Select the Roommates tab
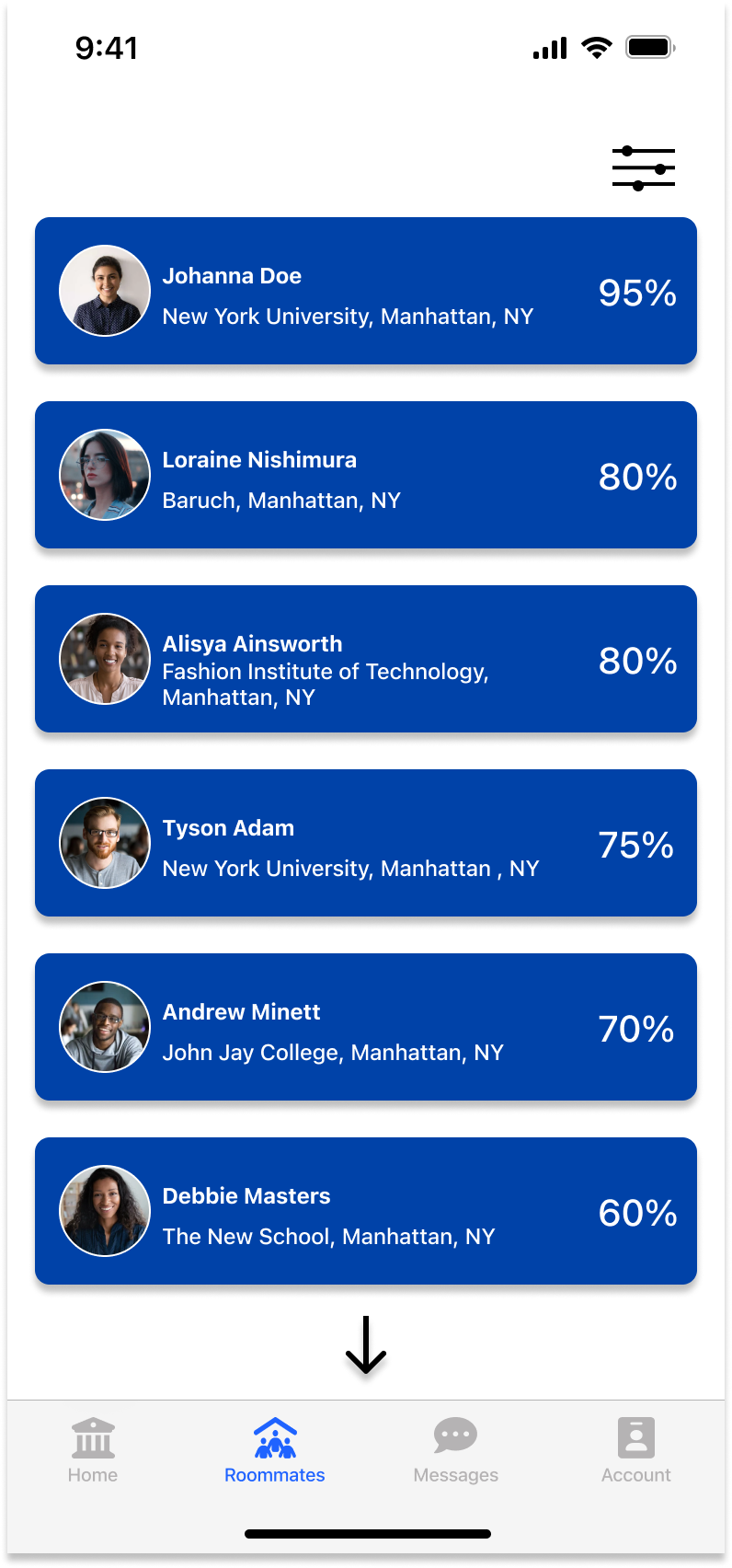This screenshot has height=1568, width=732. tap(275, 1450)
